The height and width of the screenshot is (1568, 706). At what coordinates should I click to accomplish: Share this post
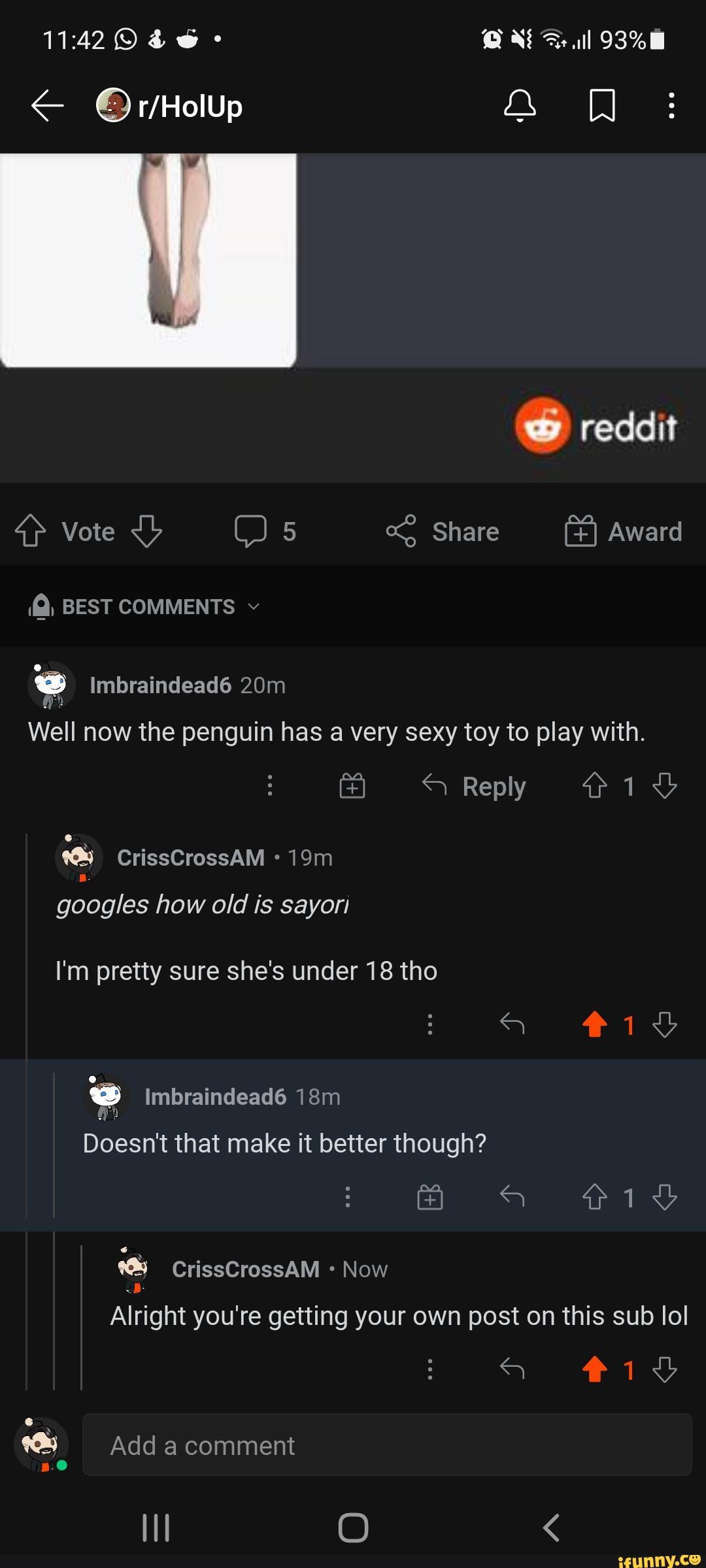click(x=443, y=531)
